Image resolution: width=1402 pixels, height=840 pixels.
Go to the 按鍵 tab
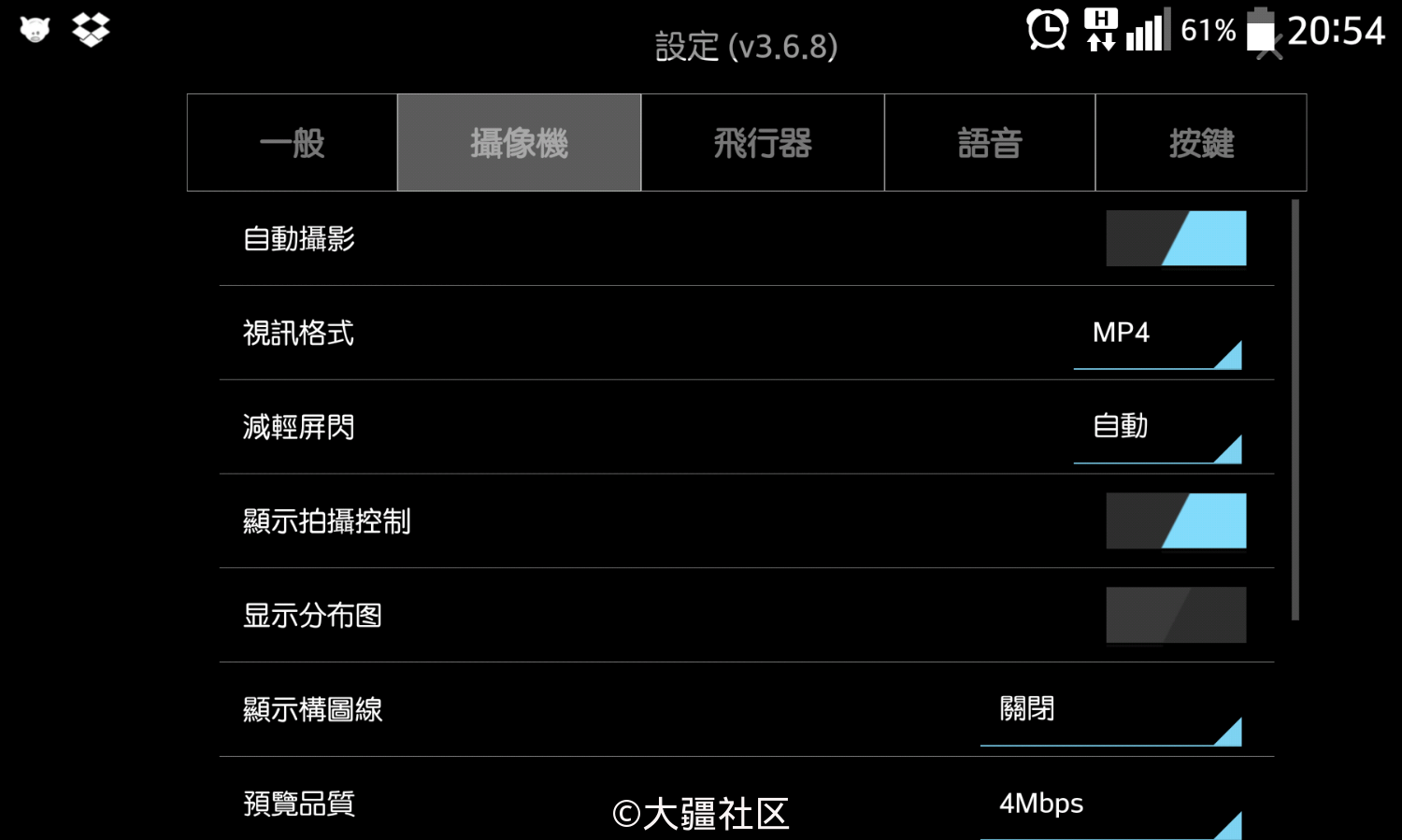pyautogui.click(x=1200, y=143)
